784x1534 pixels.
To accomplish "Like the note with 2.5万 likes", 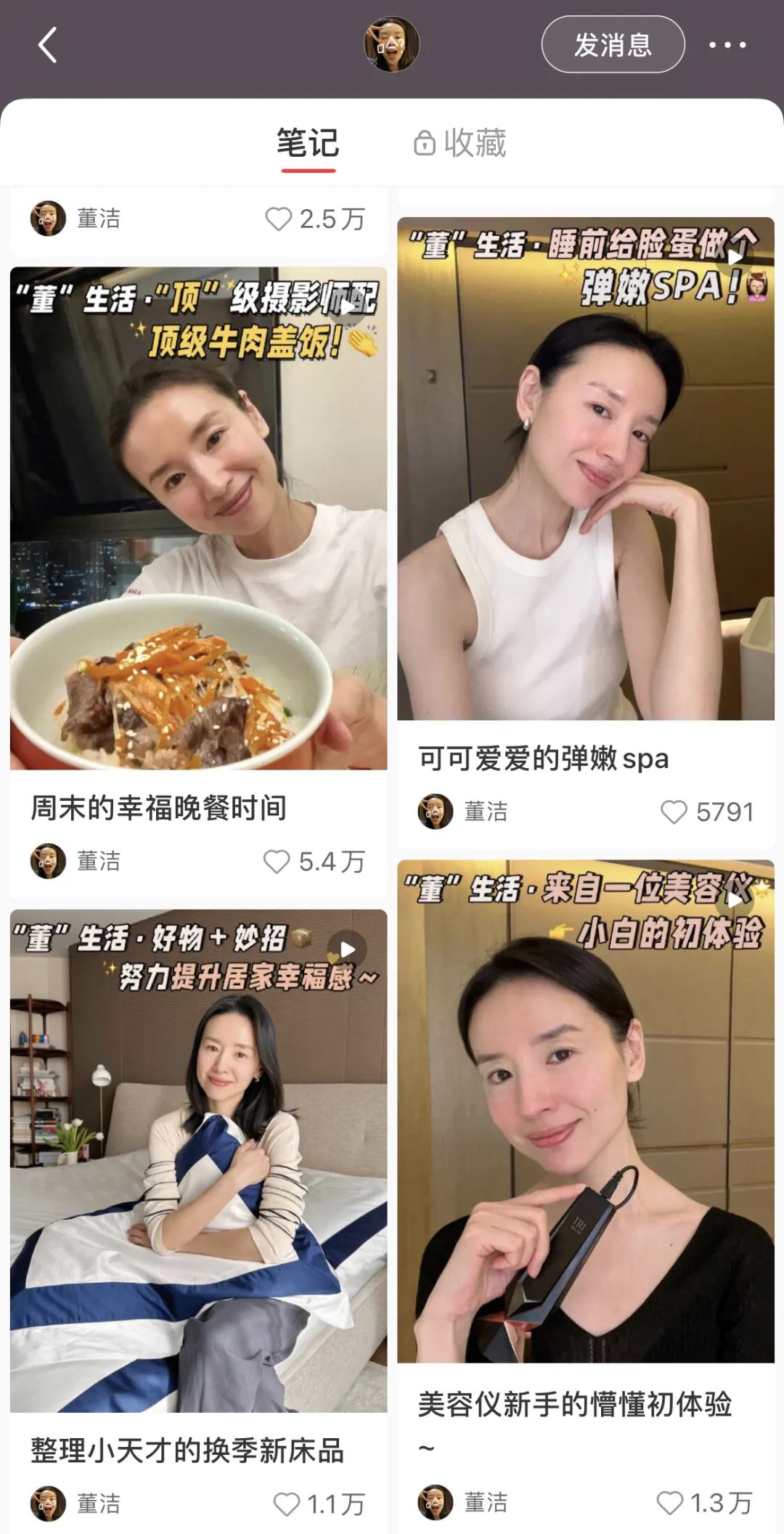I will [278, 219].
